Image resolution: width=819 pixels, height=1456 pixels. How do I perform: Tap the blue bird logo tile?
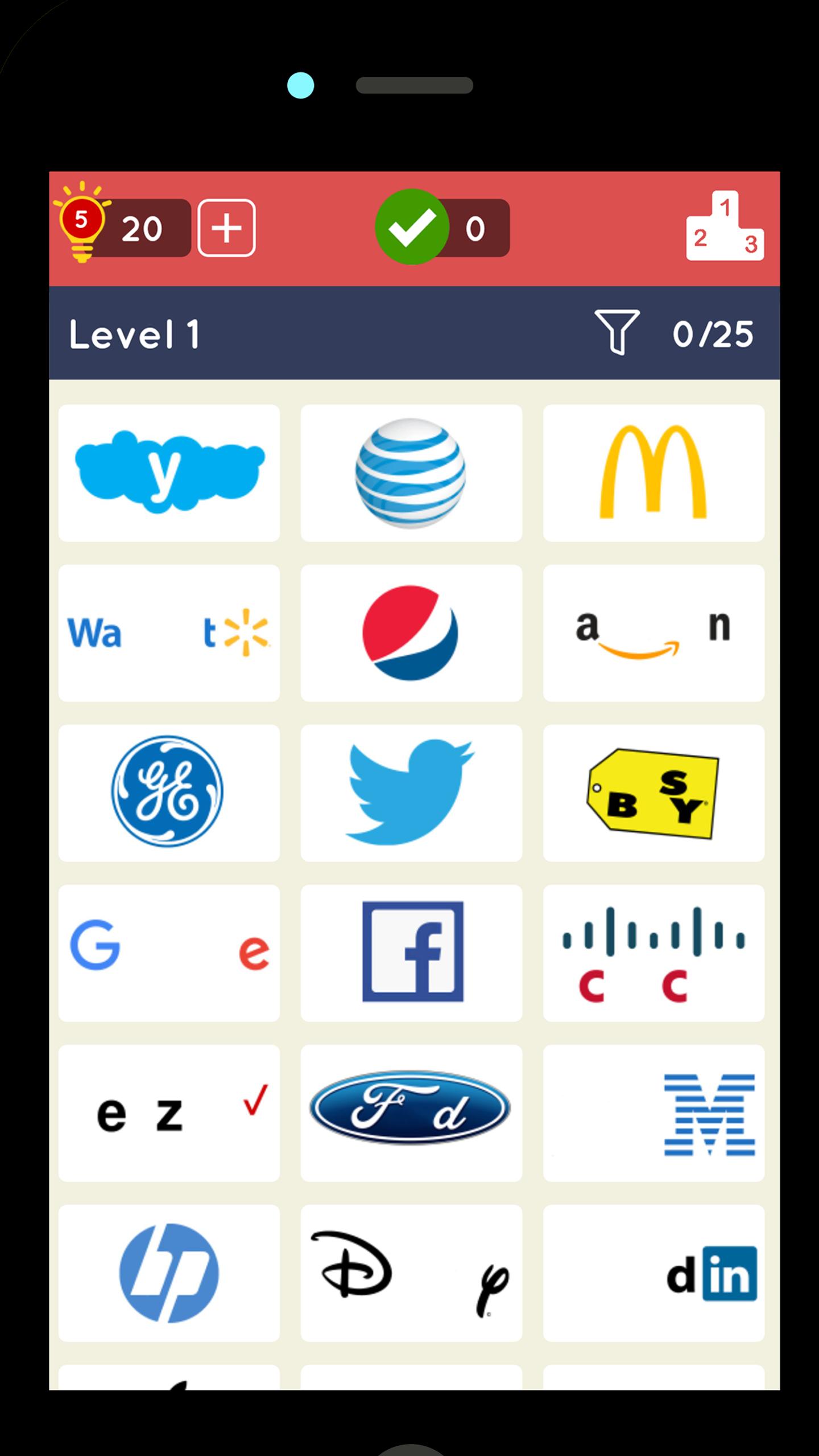(411, 792)
